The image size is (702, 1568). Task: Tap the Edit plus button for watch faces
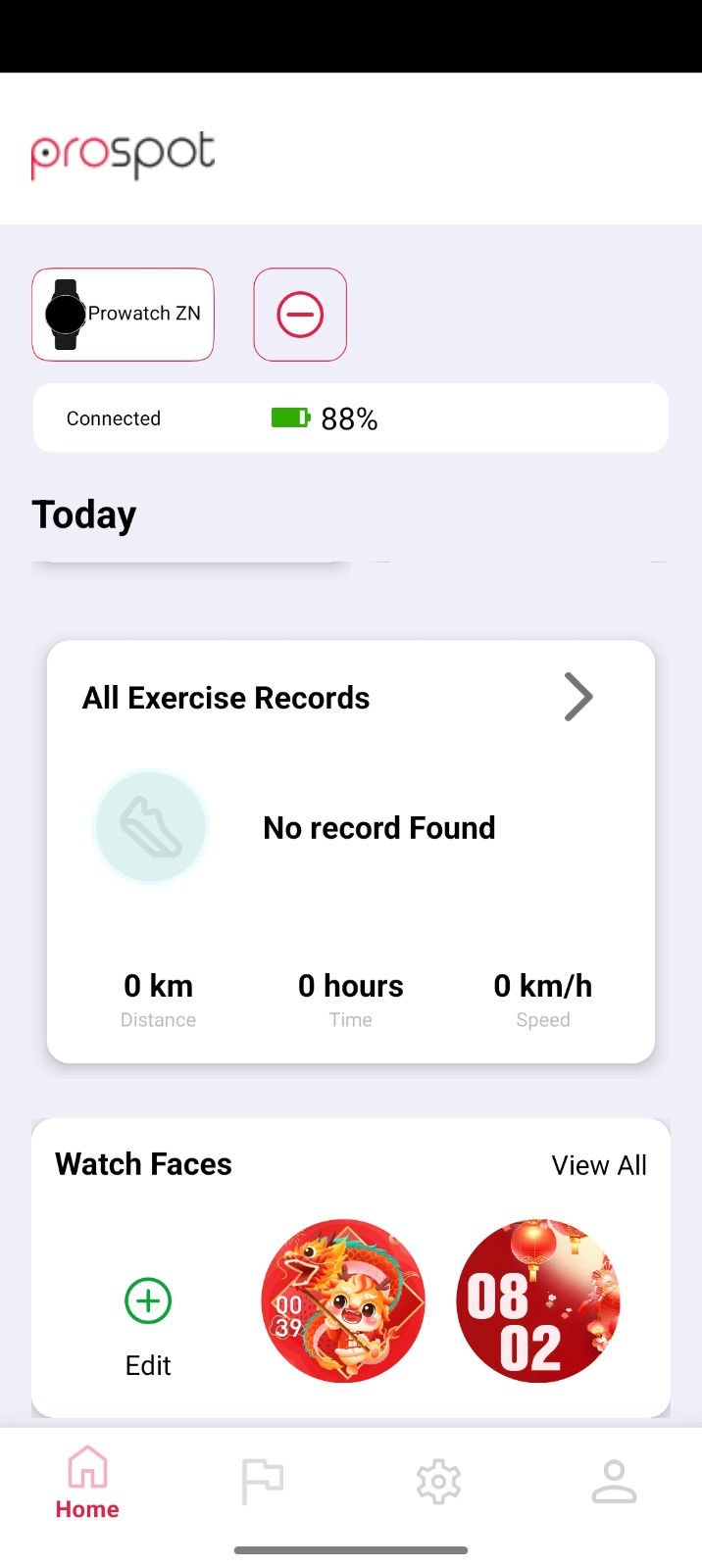pyautogui.click(x=148, y=1301)
